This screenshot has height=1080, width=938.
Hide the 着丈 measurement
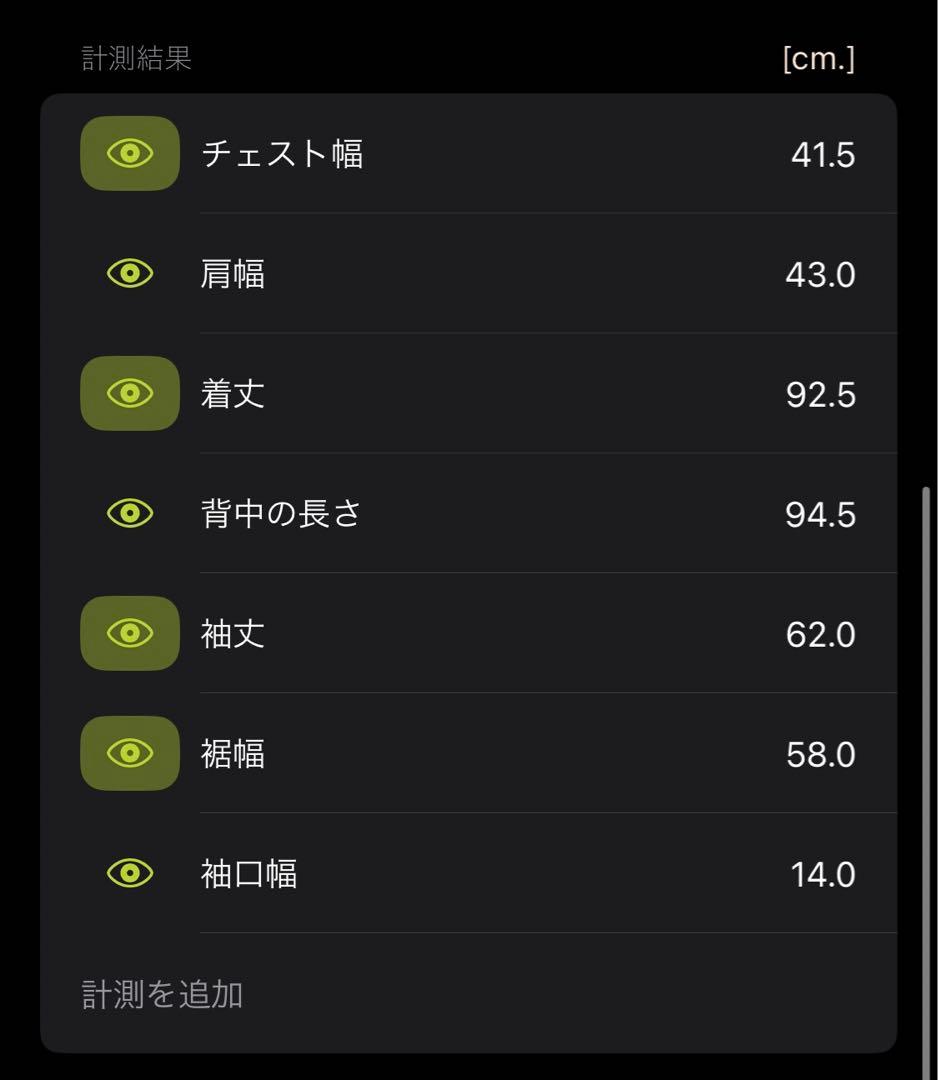click(x=130, y=393)
